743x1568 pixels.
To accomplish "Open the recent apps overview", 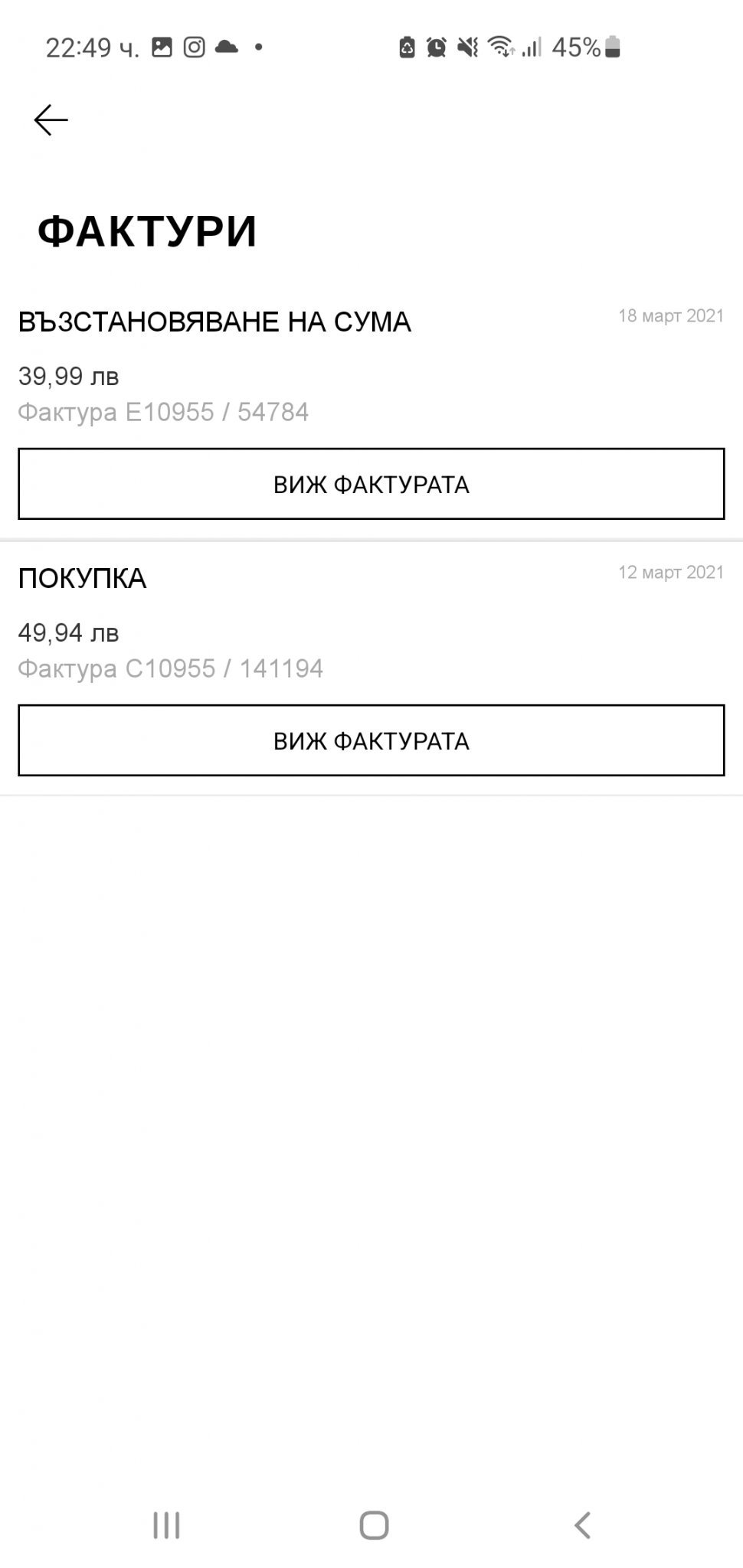I will tap(166, 1525).
